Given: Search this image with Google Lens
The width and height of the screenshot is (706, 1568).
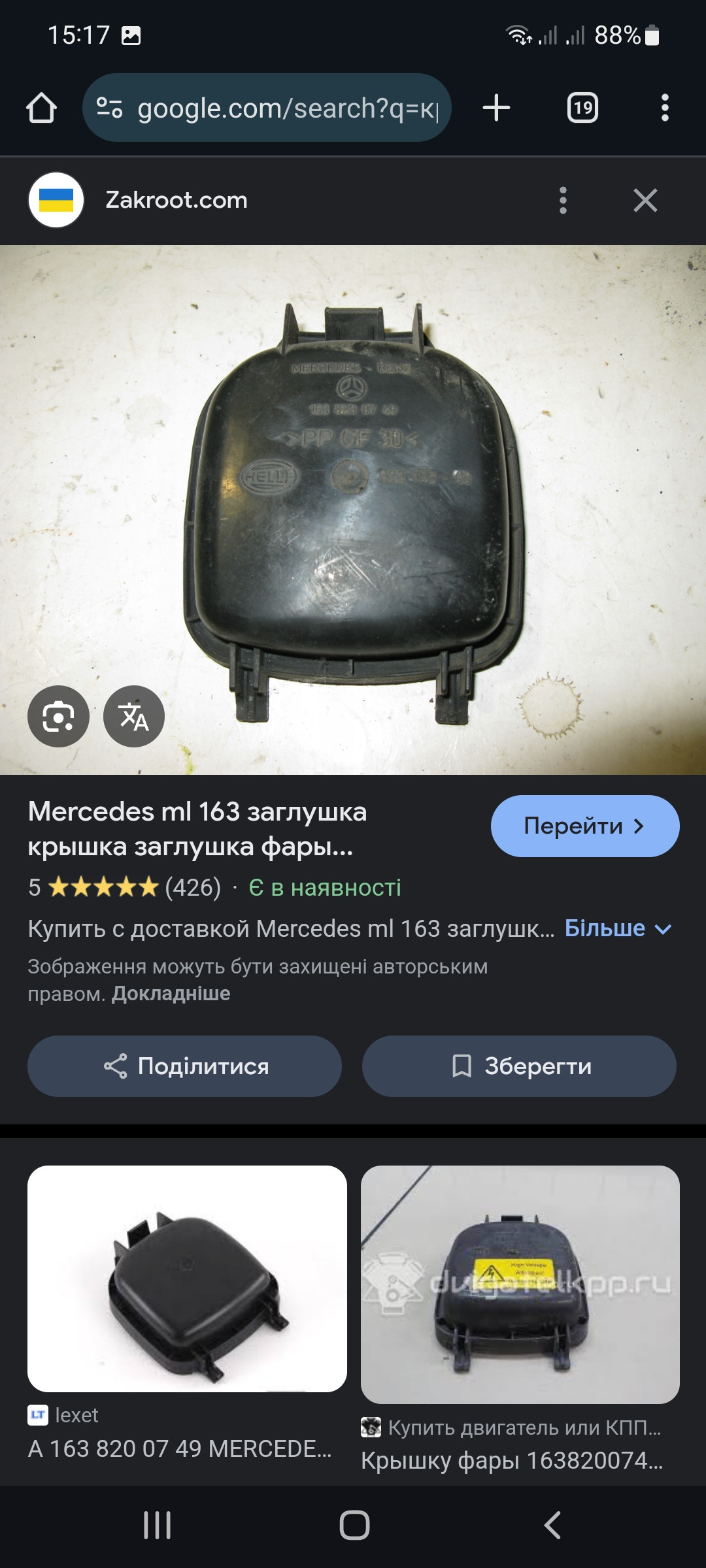Looking at the screenshot, I should pos(58,717).
